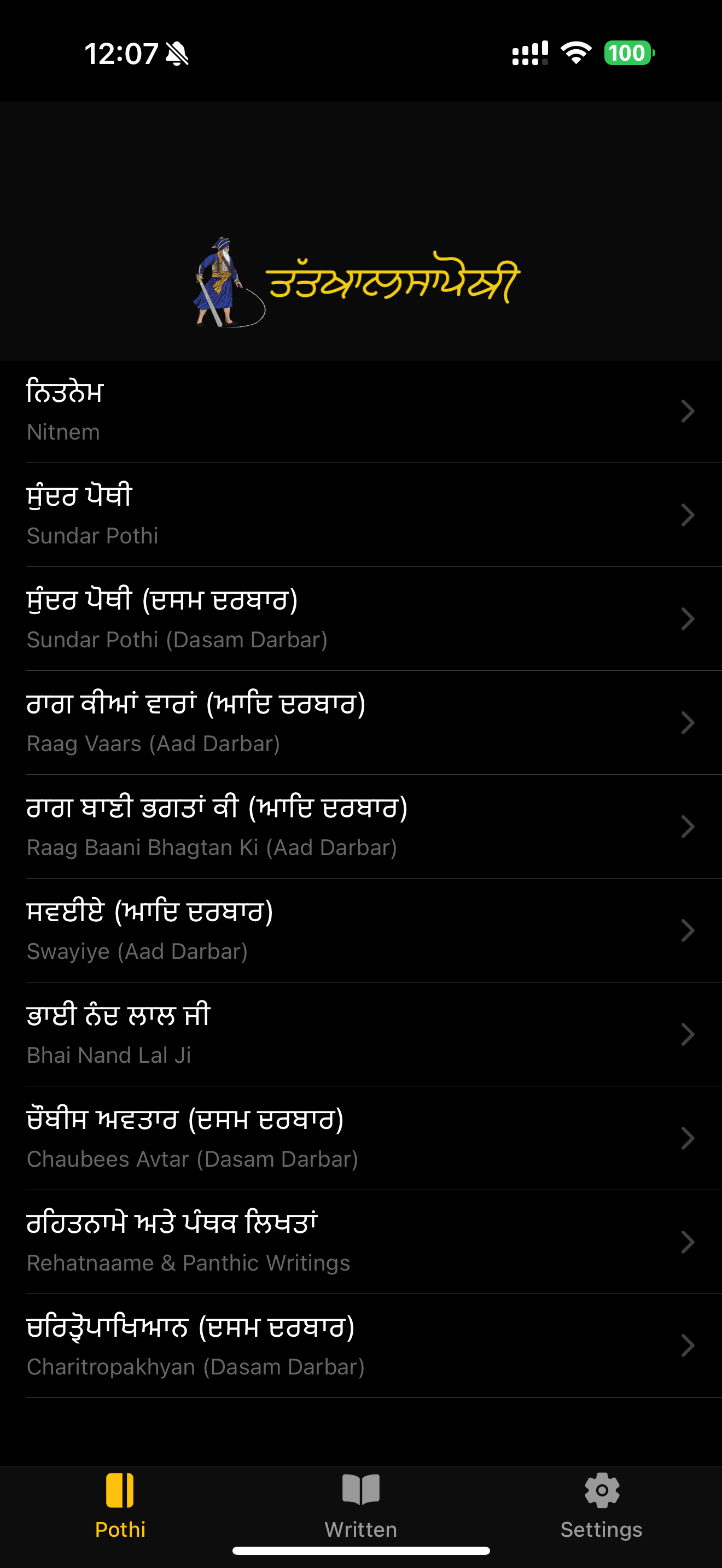Select the Pothi tab icon
The height and width of the screenshot is (1568, 722).
click(120, 1492)
